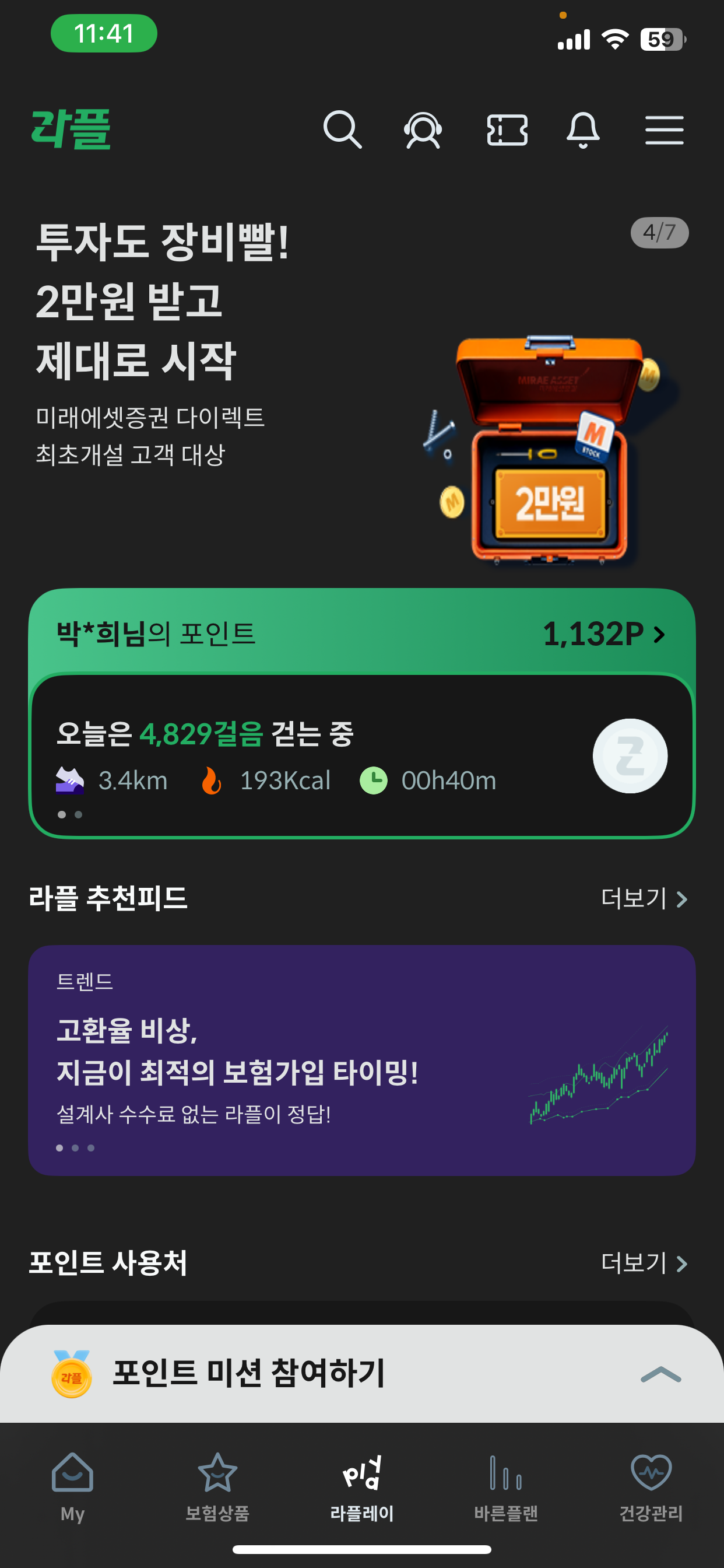The image size is (724, 1568).
Task: Switch to the 건강관리 tab
Action: [651, 1486]
